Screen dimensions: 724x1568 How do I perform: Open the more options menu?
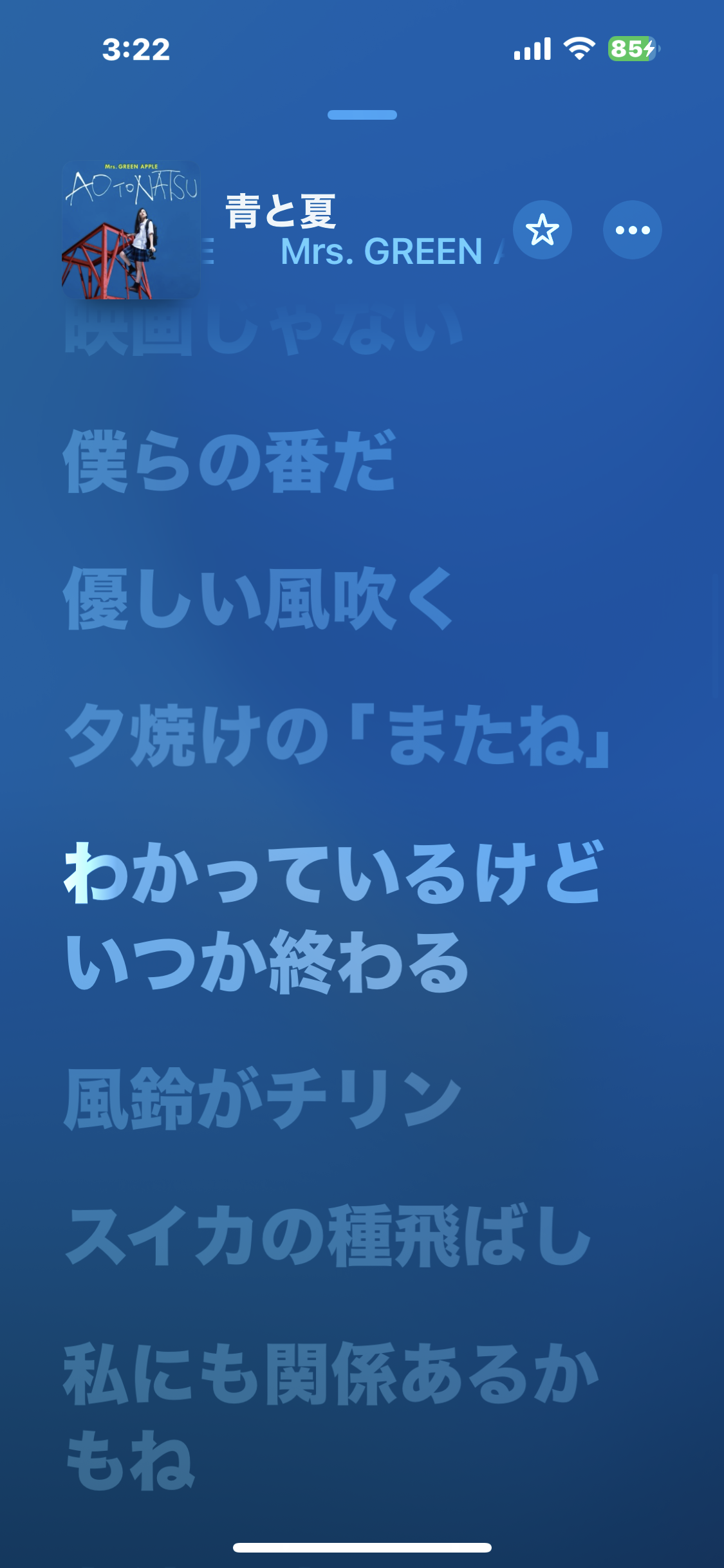(632, 230)
